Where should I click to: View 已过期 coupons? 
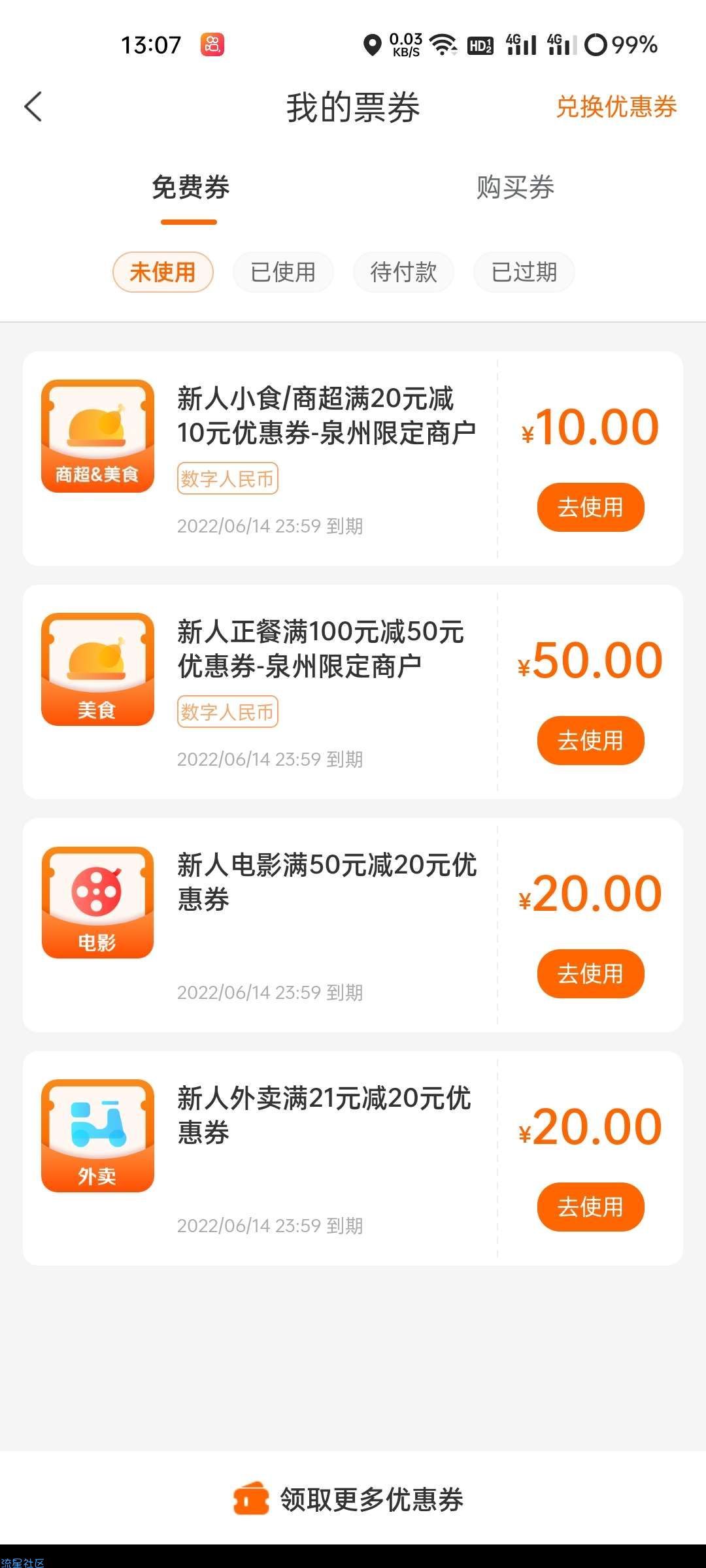(524, 272)
